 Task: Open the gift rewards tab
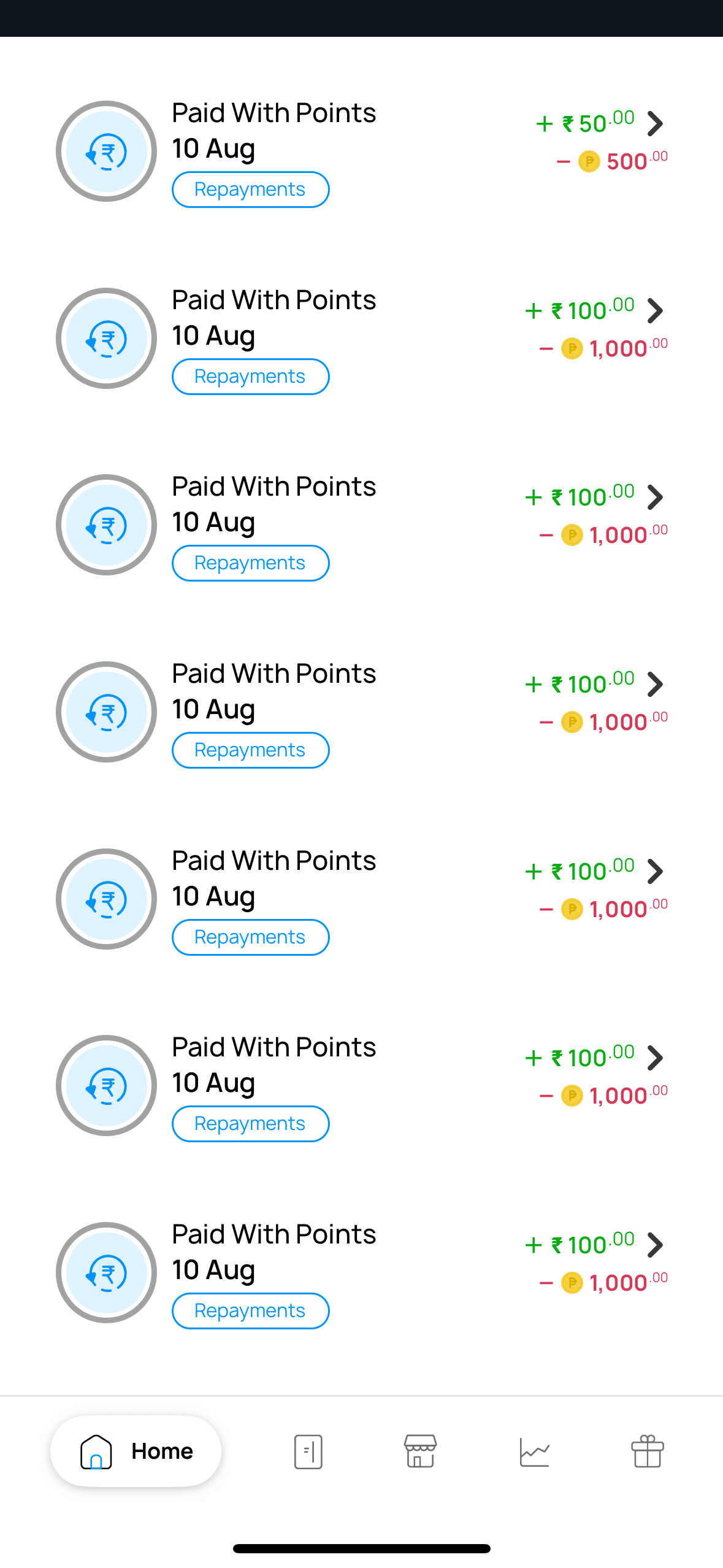tap(648, 1451)
